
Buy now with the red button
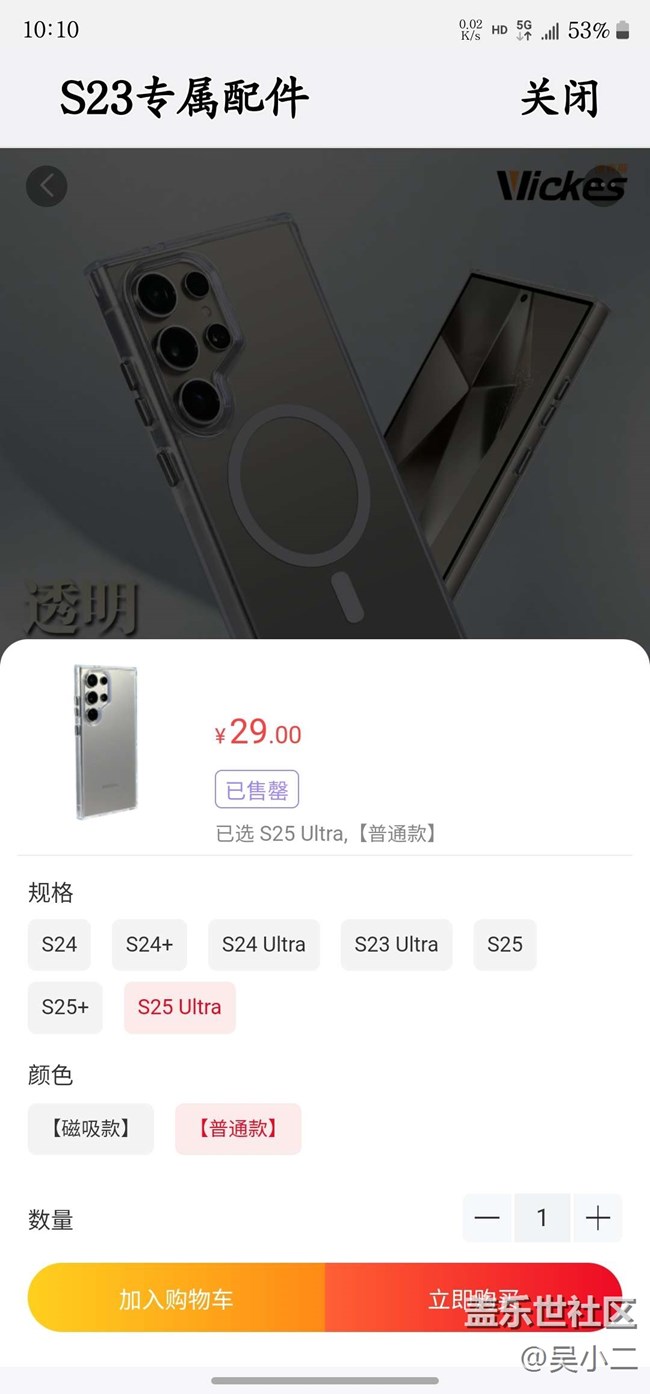tap(474, 1298)
